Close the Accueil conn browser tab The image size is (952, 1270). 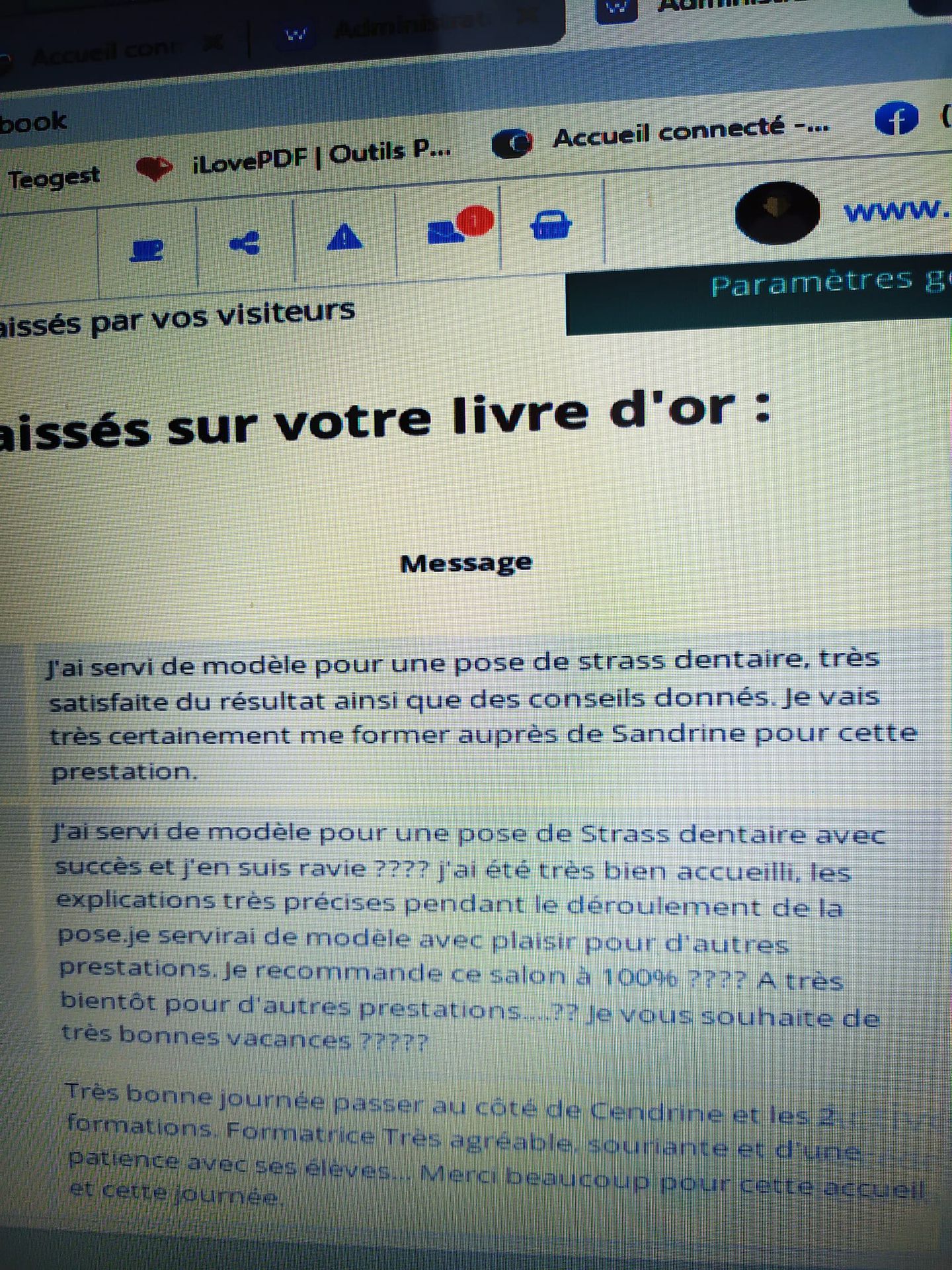(213, 44)
